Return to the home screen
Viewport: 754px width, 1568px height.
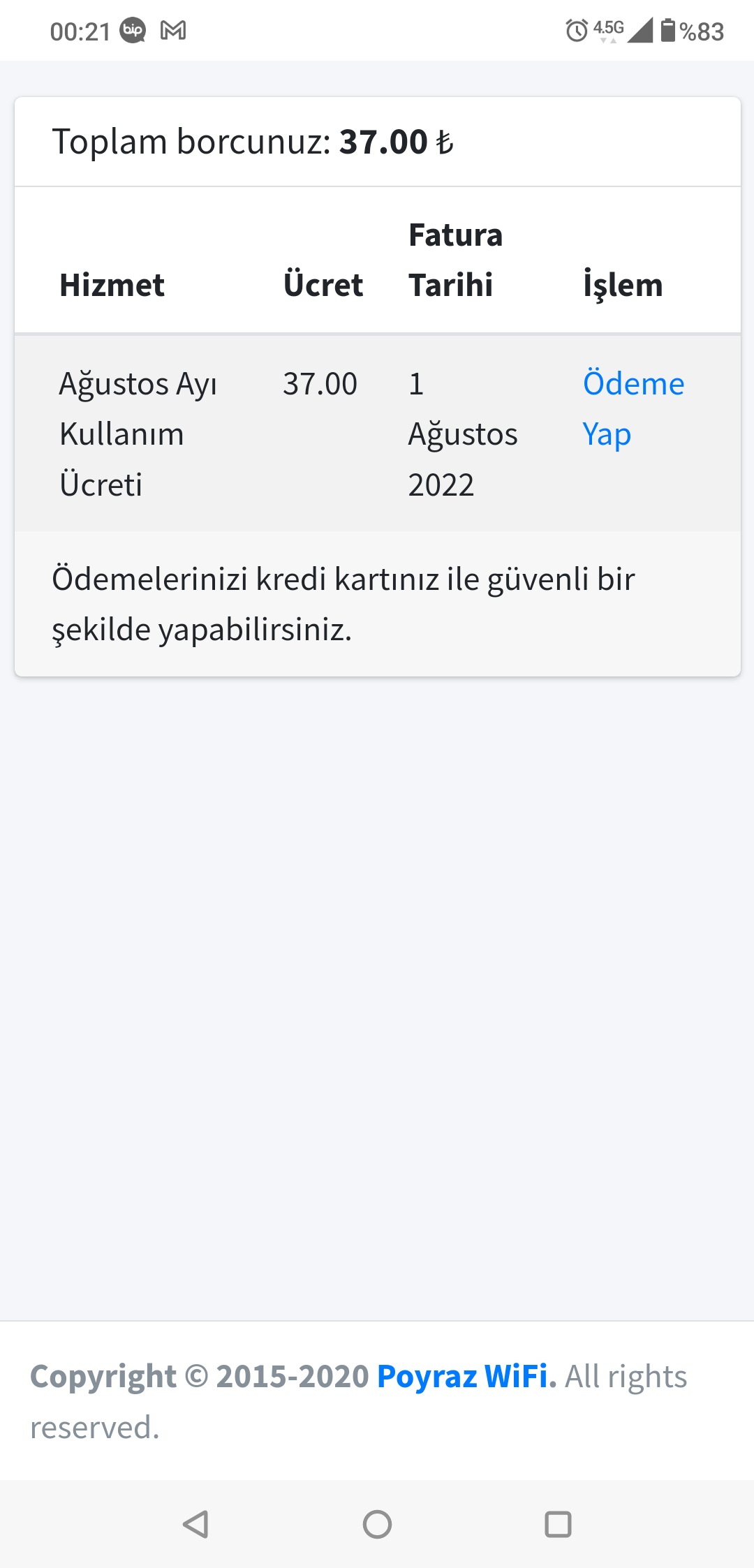[377, 1524]
